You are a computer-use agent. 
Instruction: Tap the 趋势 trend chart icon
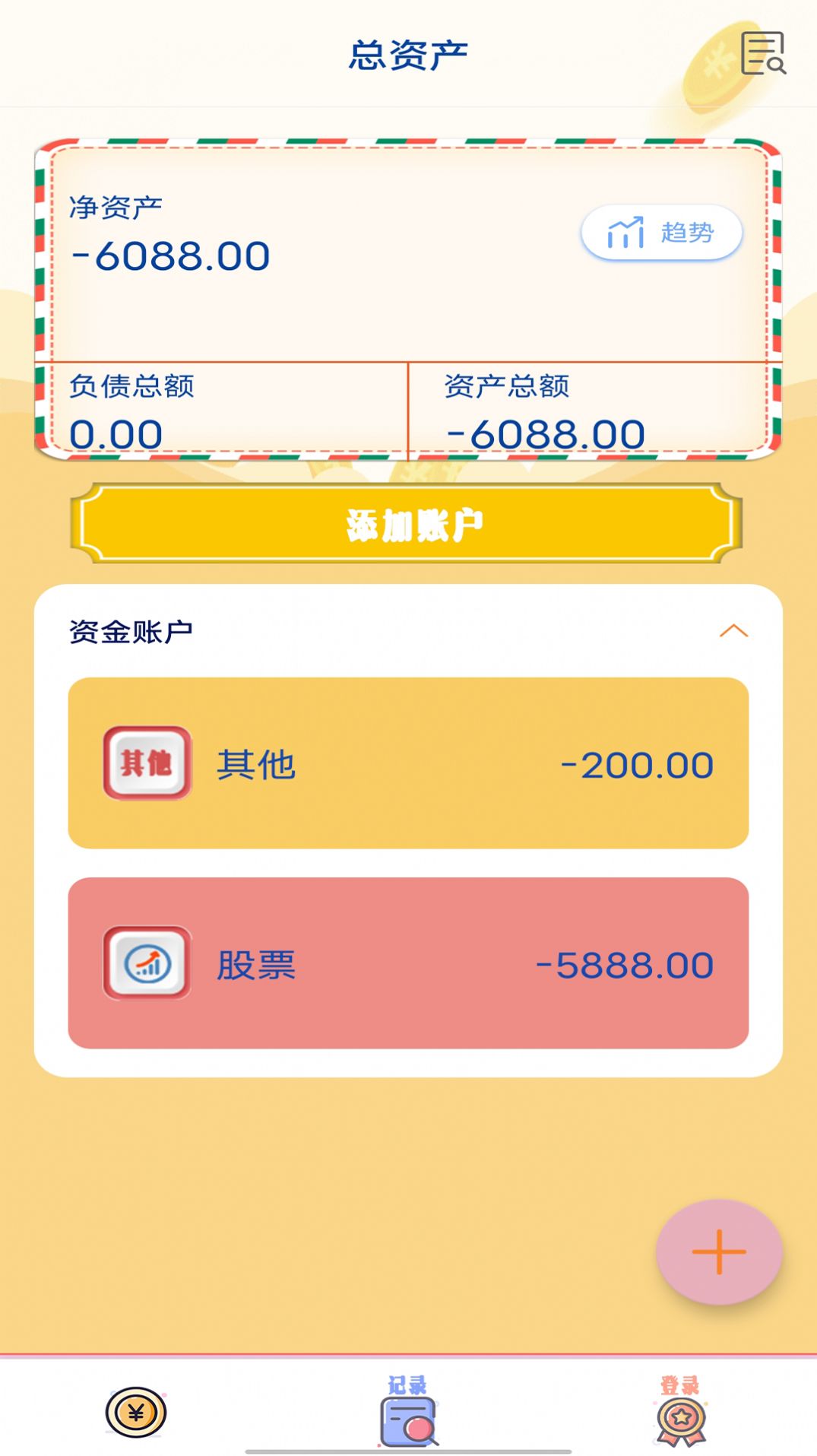(625, 233)
